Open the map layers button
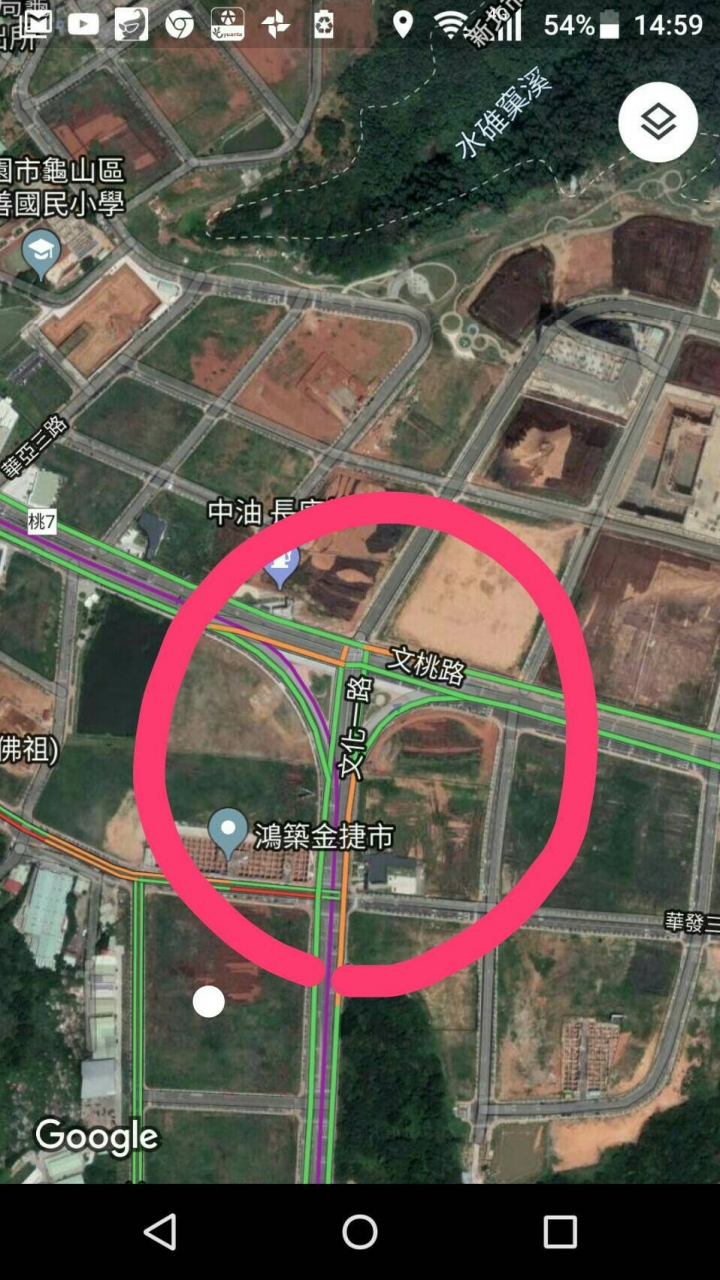720x1280 pixels. (657, 122)
